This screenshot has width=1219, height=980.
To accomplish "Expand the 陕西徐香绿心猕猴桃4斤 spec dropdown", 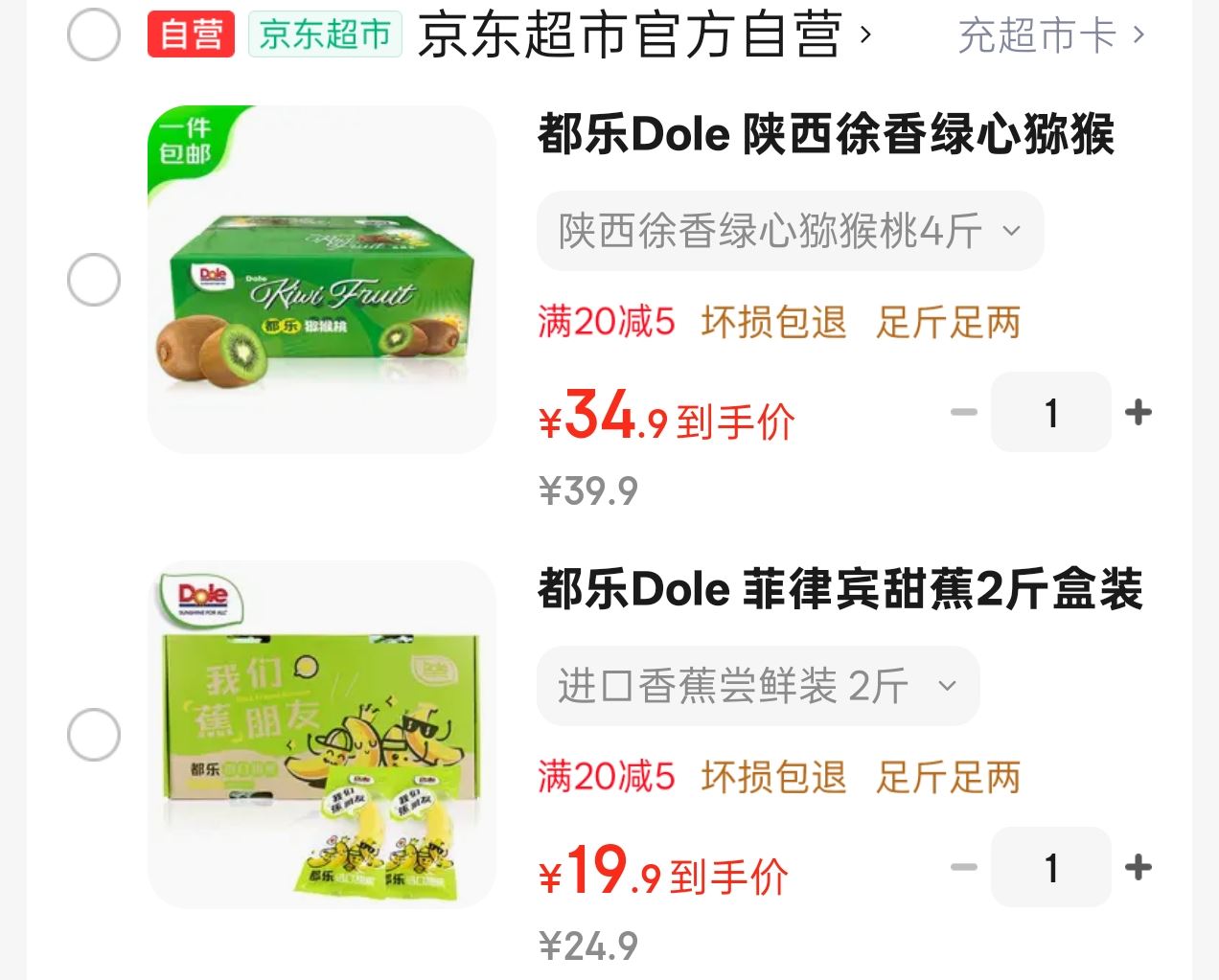I will 790,231.
